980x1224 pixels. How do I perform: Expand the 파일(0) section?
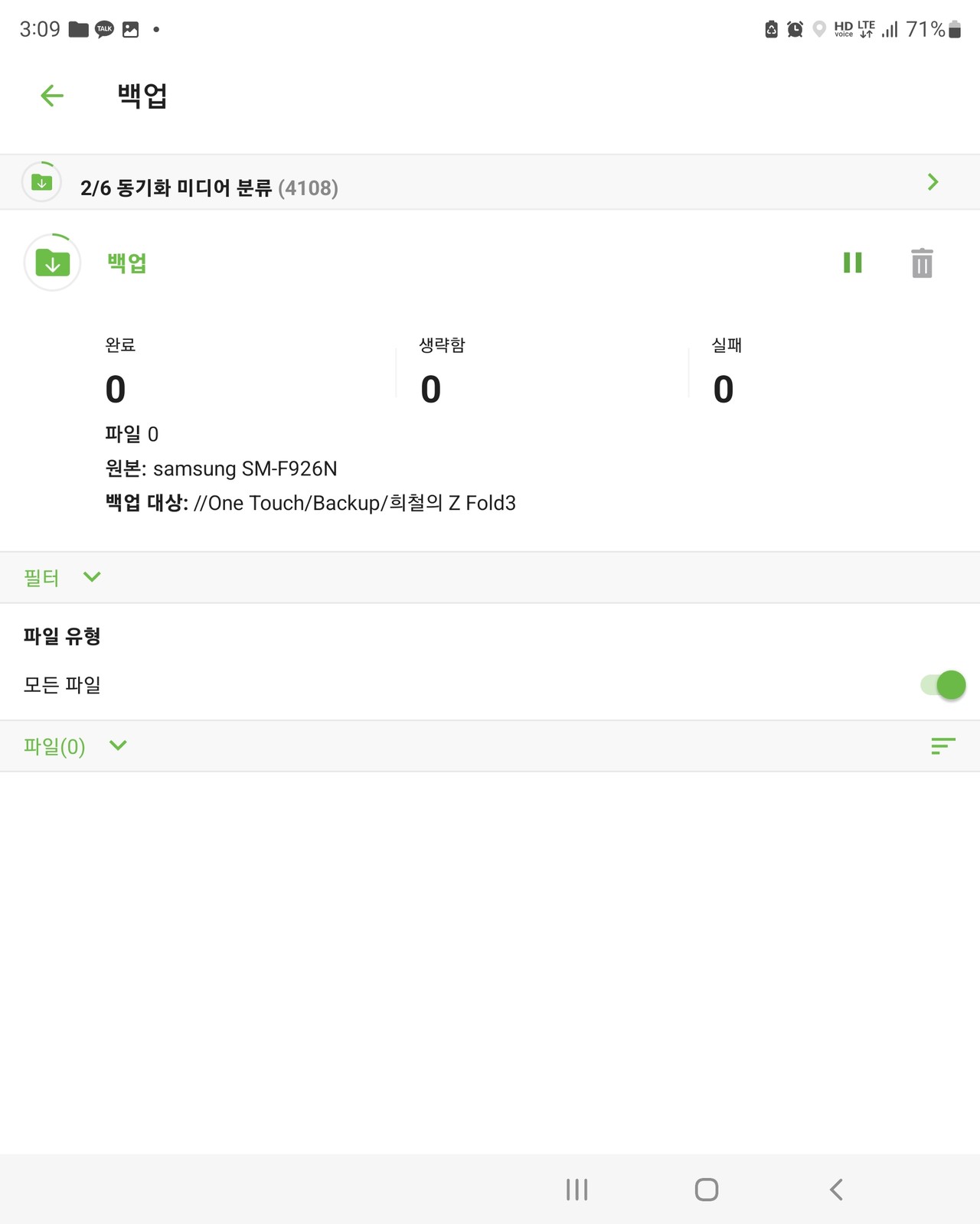click(117, 745)
